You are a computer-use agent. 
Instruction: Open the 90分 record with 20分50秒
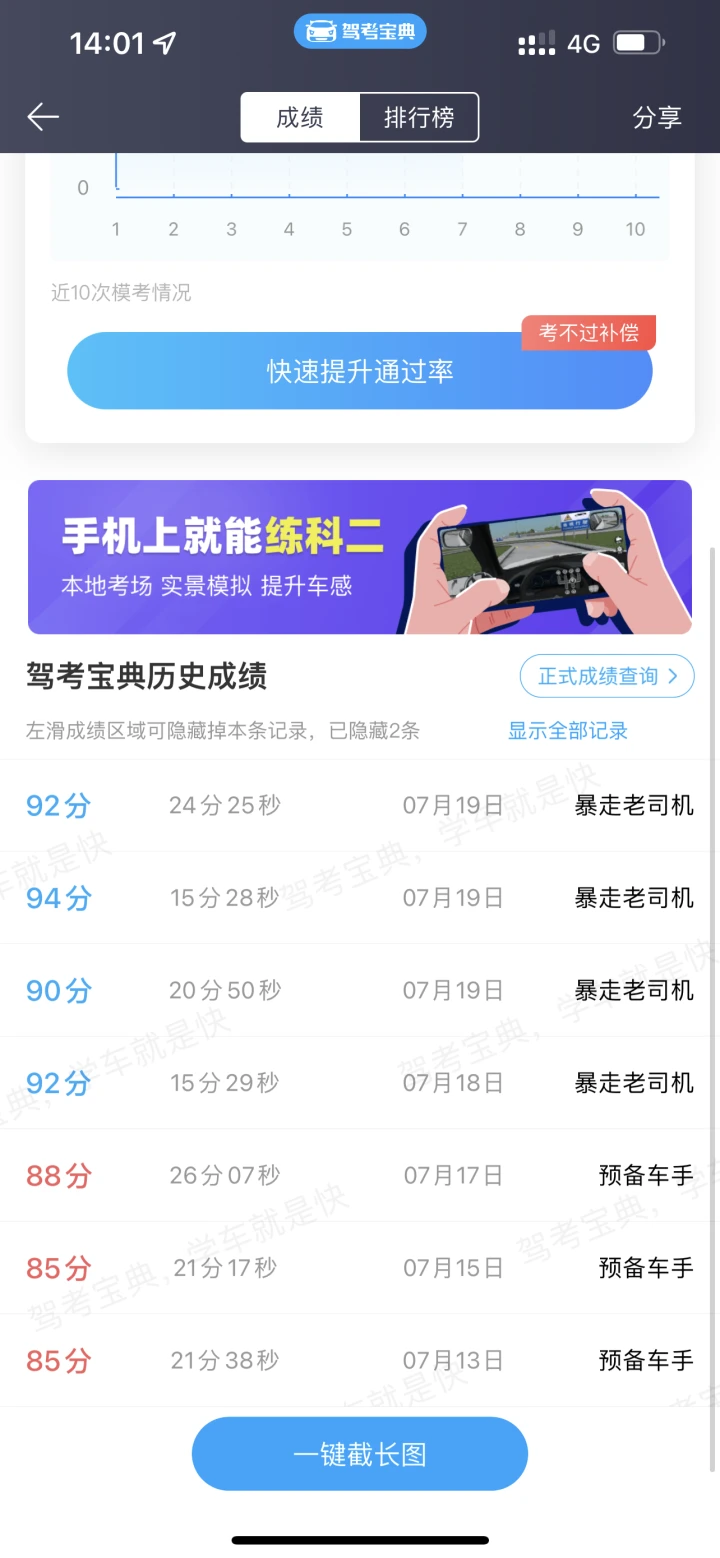tap(360, 990)
